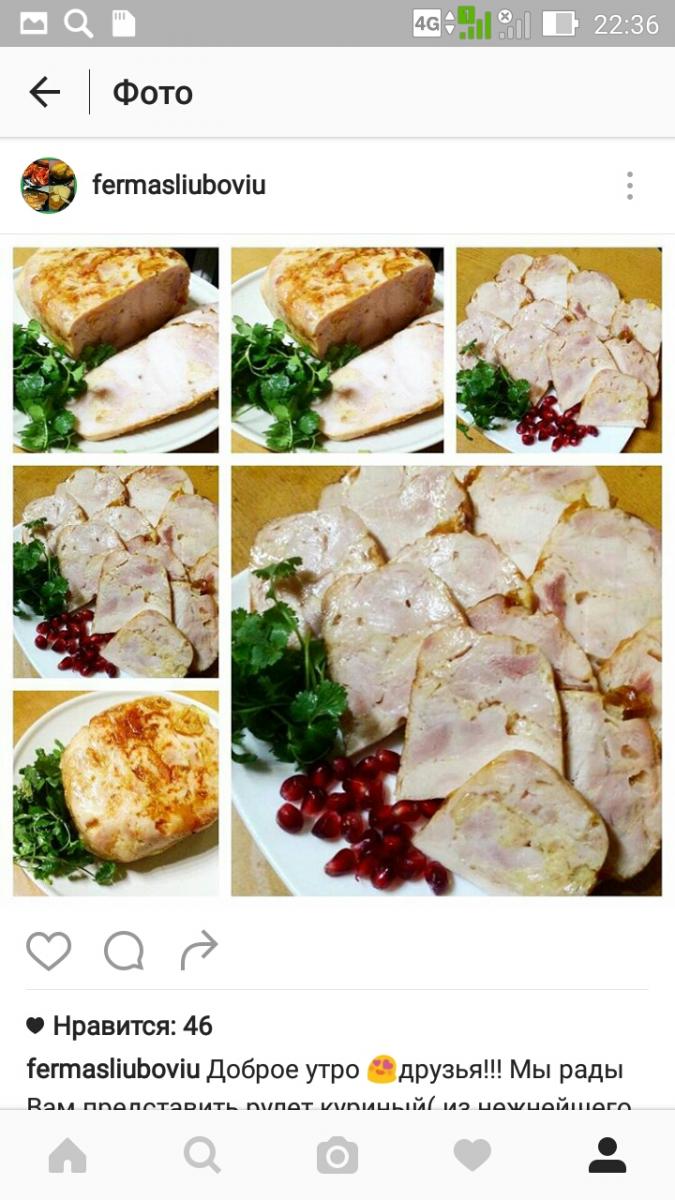Like this post with the heart
The image size is (675, 1200).
(48, 950)
